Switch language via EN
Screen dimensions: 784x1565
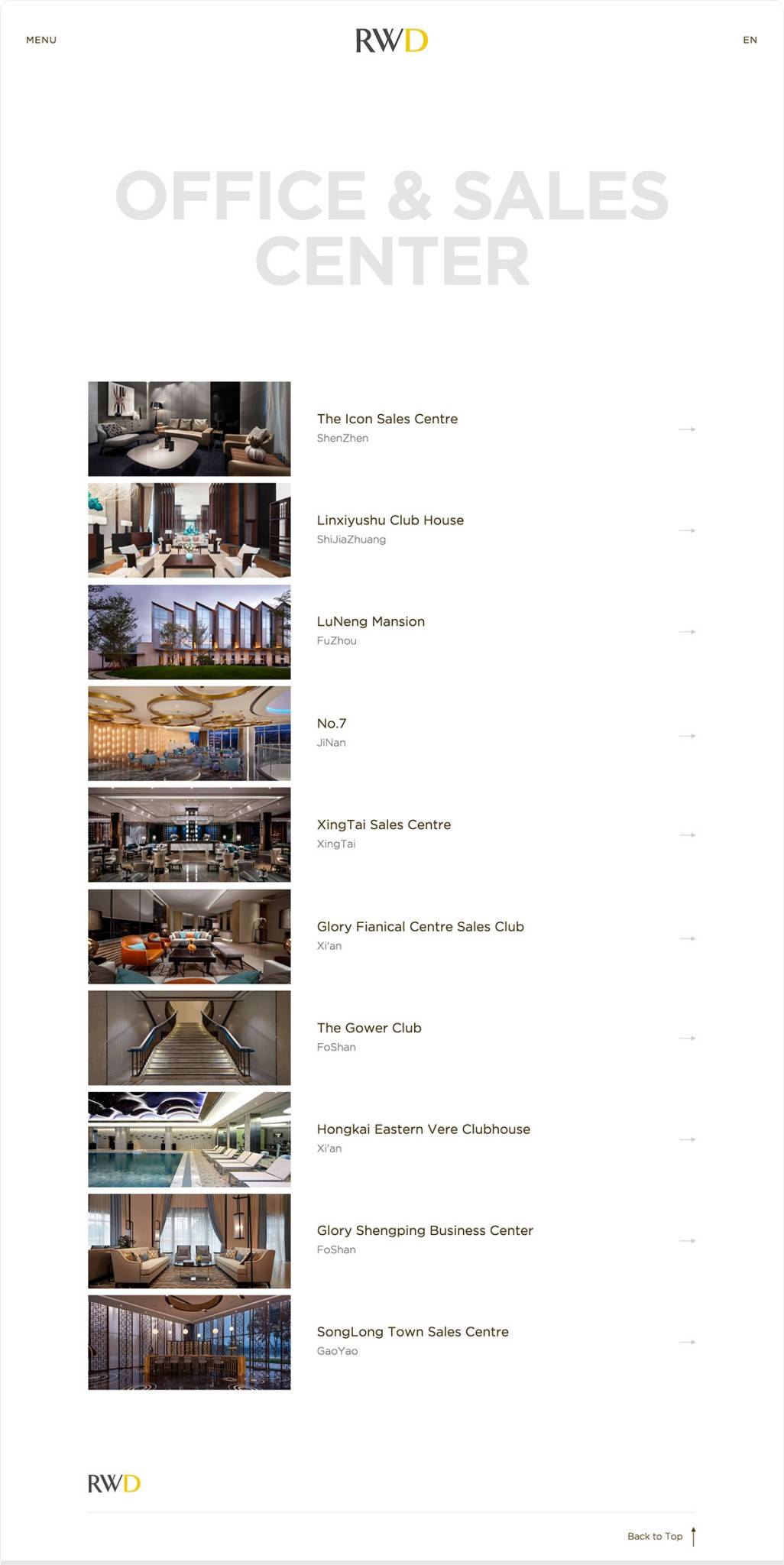pos(750,40)
